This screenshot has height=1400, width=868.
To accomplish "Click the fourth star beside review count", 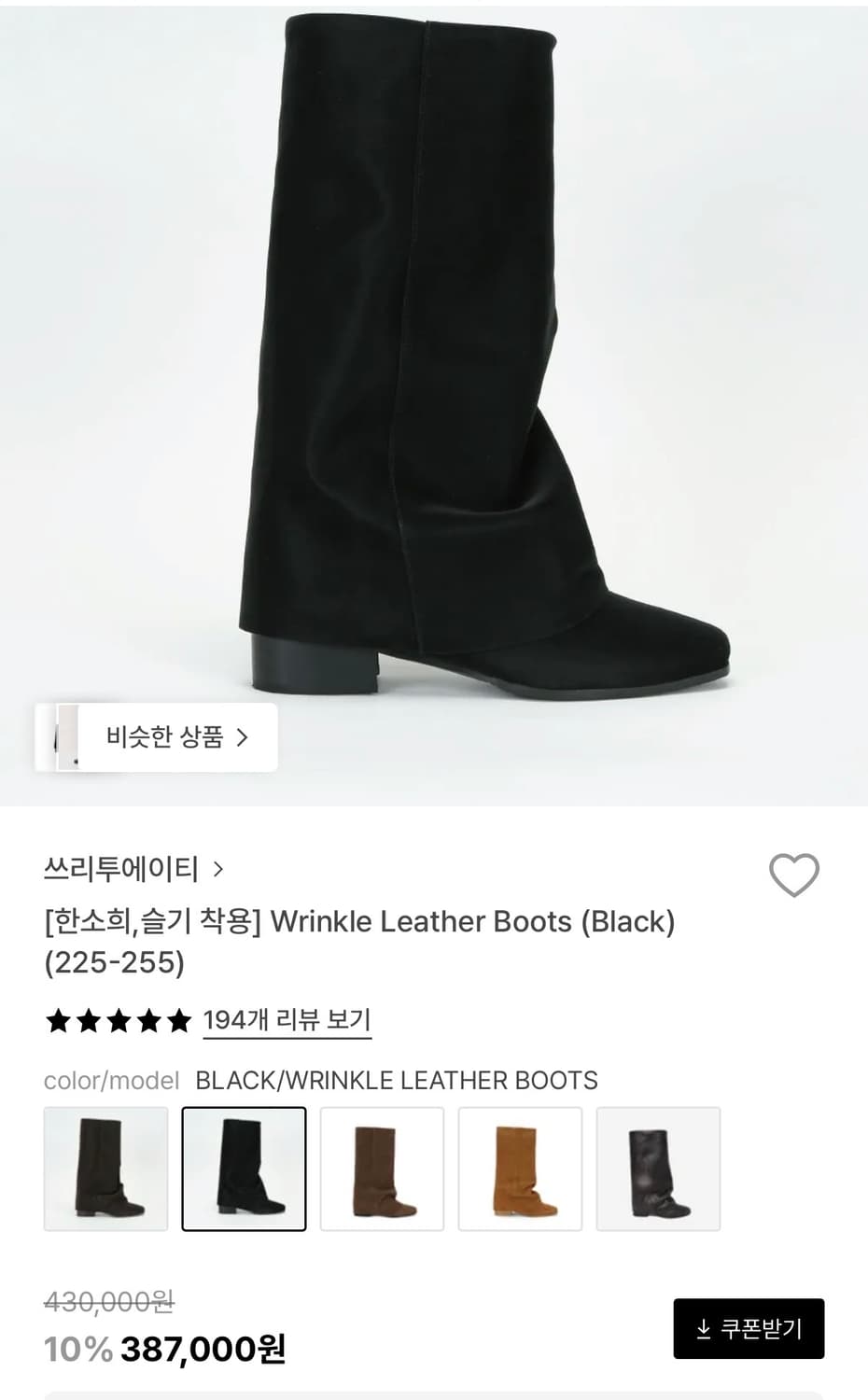I will 147,1021.
